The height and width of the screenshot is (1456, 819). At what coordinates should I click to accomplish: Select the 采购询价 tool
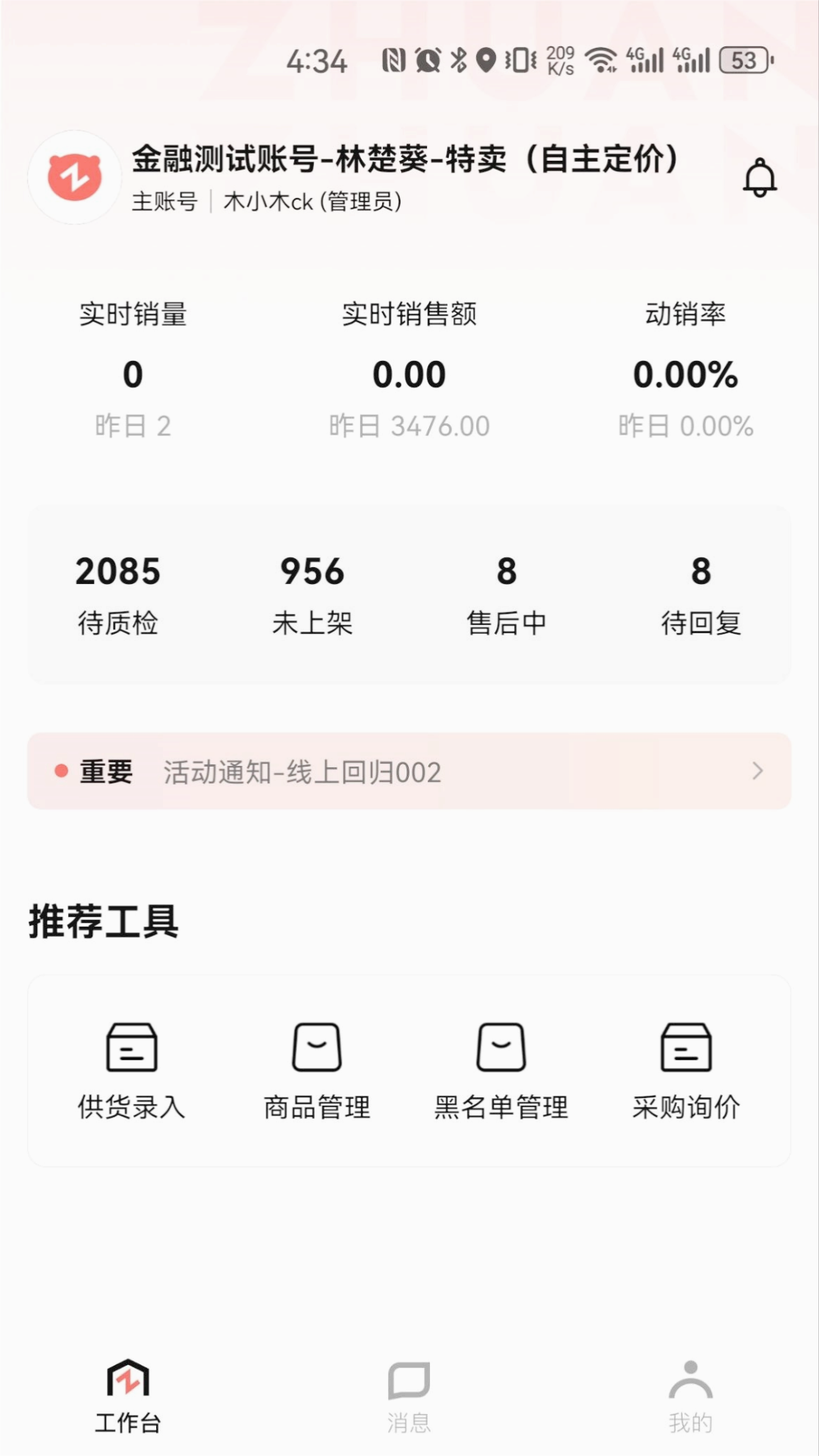686,1071
